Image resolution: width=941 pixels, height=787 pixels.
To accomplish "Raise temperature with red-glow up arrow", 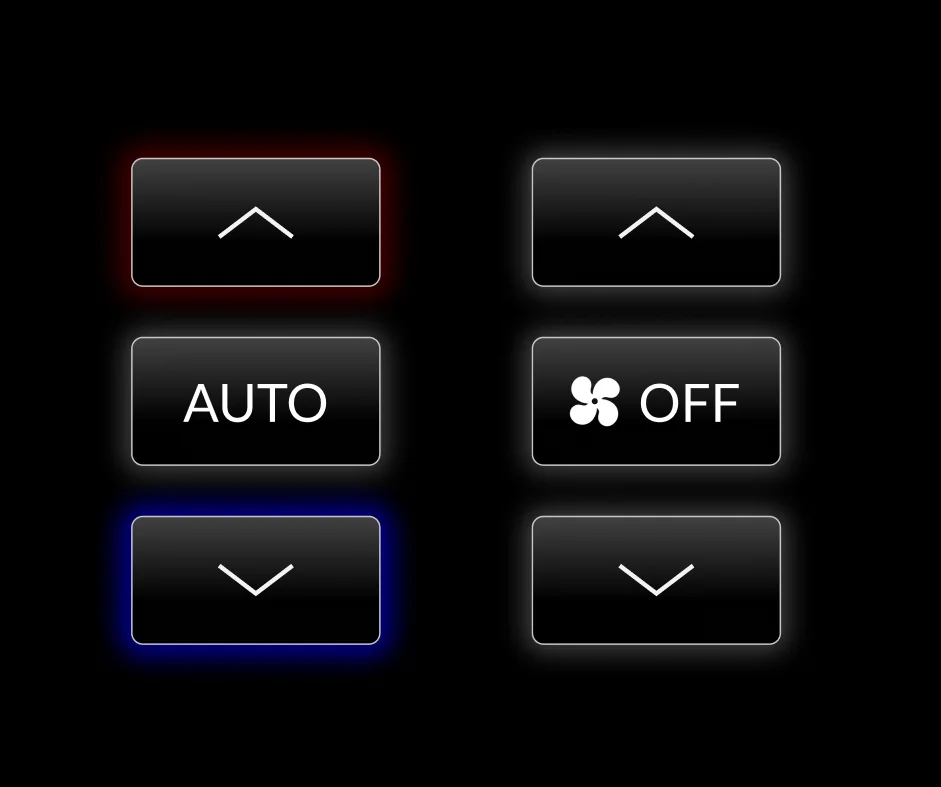I will point(256,222).
